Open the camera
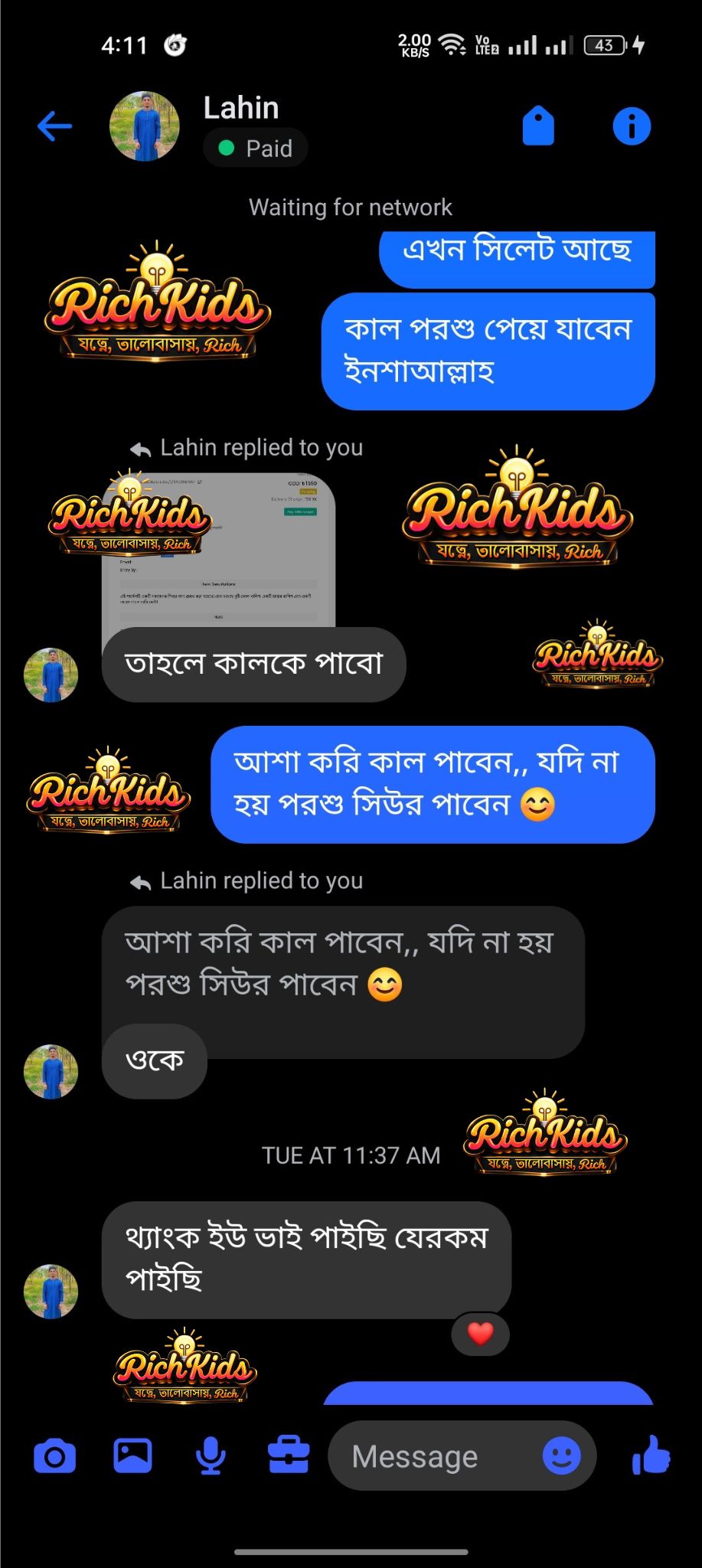This screenshot has width=702, height=1568. pos(54,1455)
